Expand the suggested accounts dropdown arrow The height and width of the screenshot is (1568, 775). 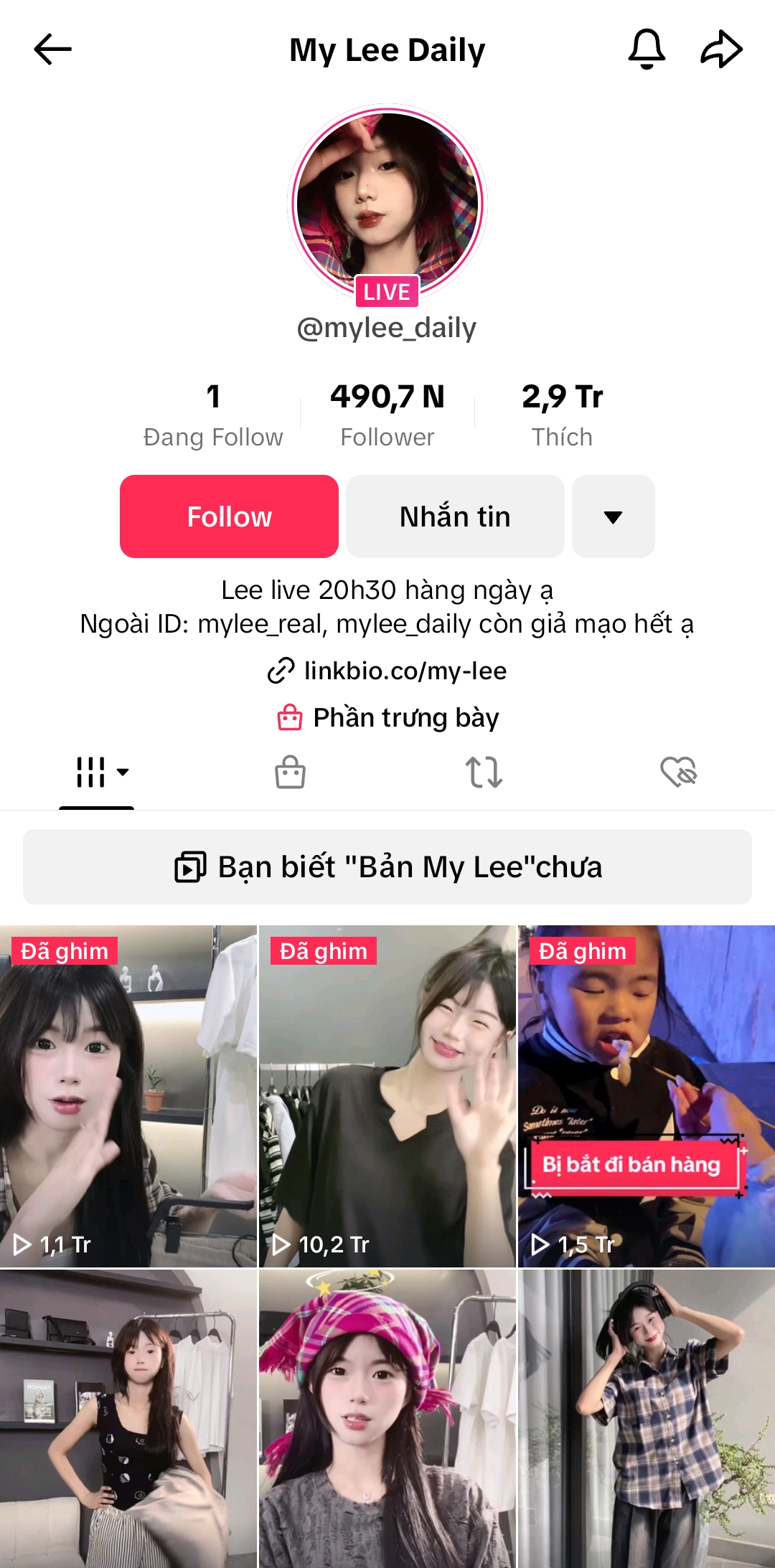pyautogui.click(x=613, y=516)
